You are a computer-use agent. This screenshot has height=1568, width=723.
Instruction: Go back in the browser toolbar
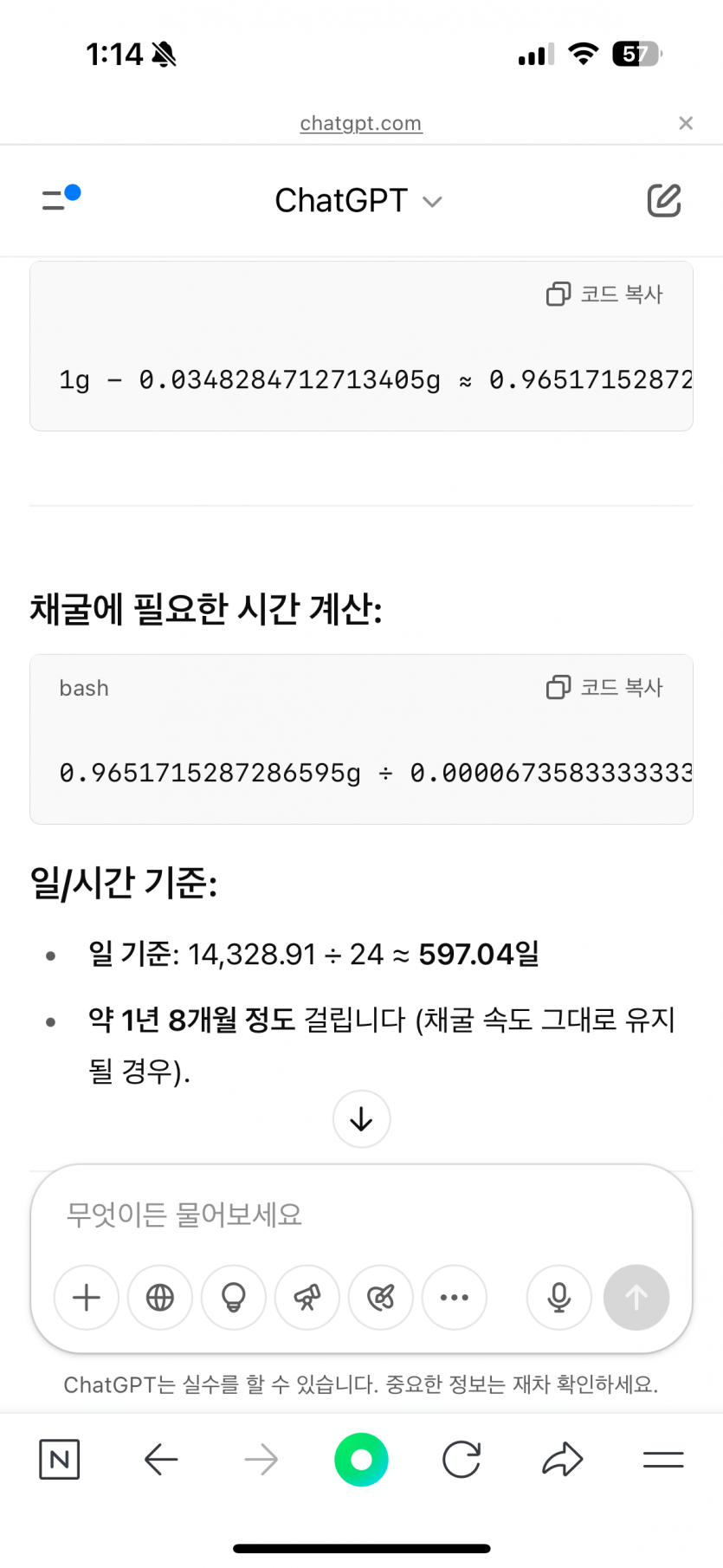tap(161, 1460)
